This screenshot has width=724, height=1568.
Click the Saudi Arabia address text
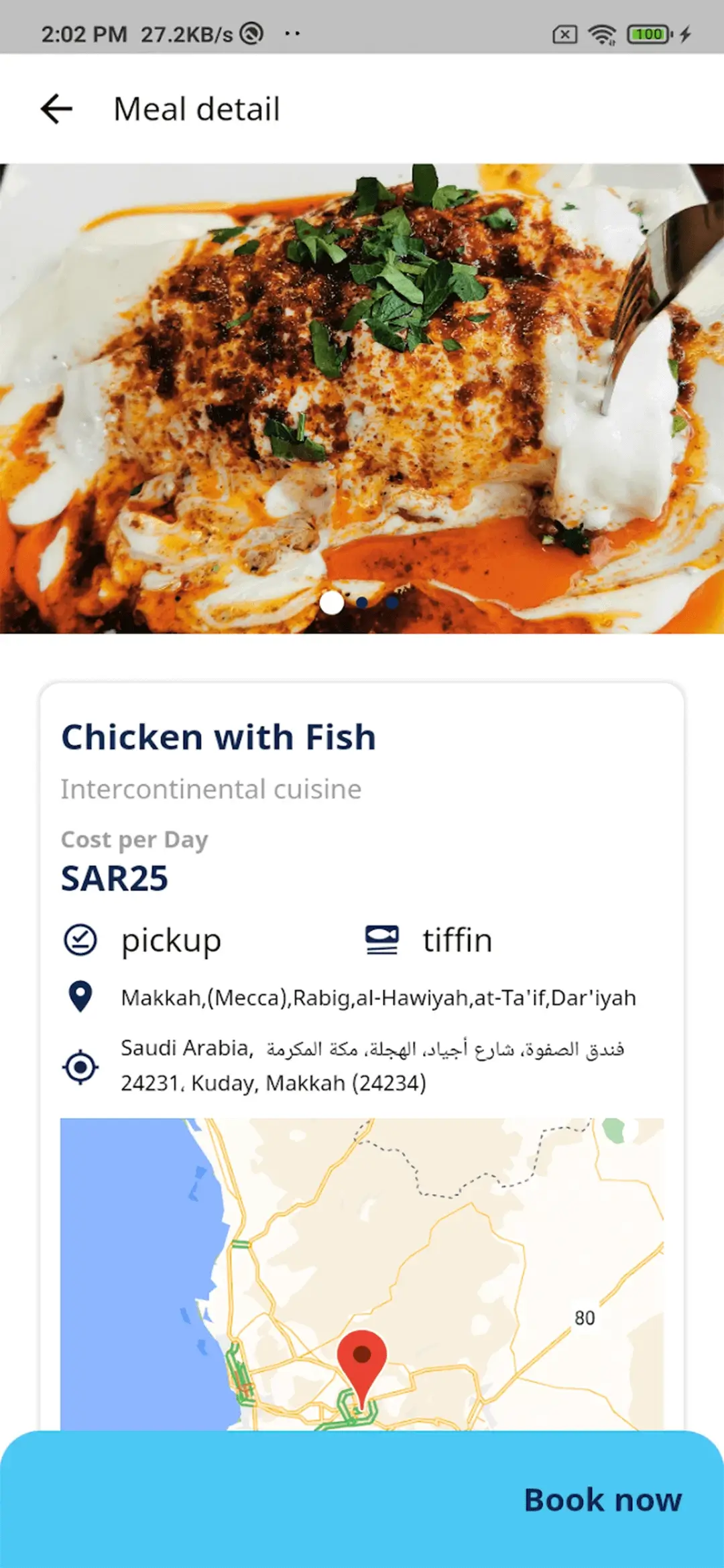coord(373,1064)
